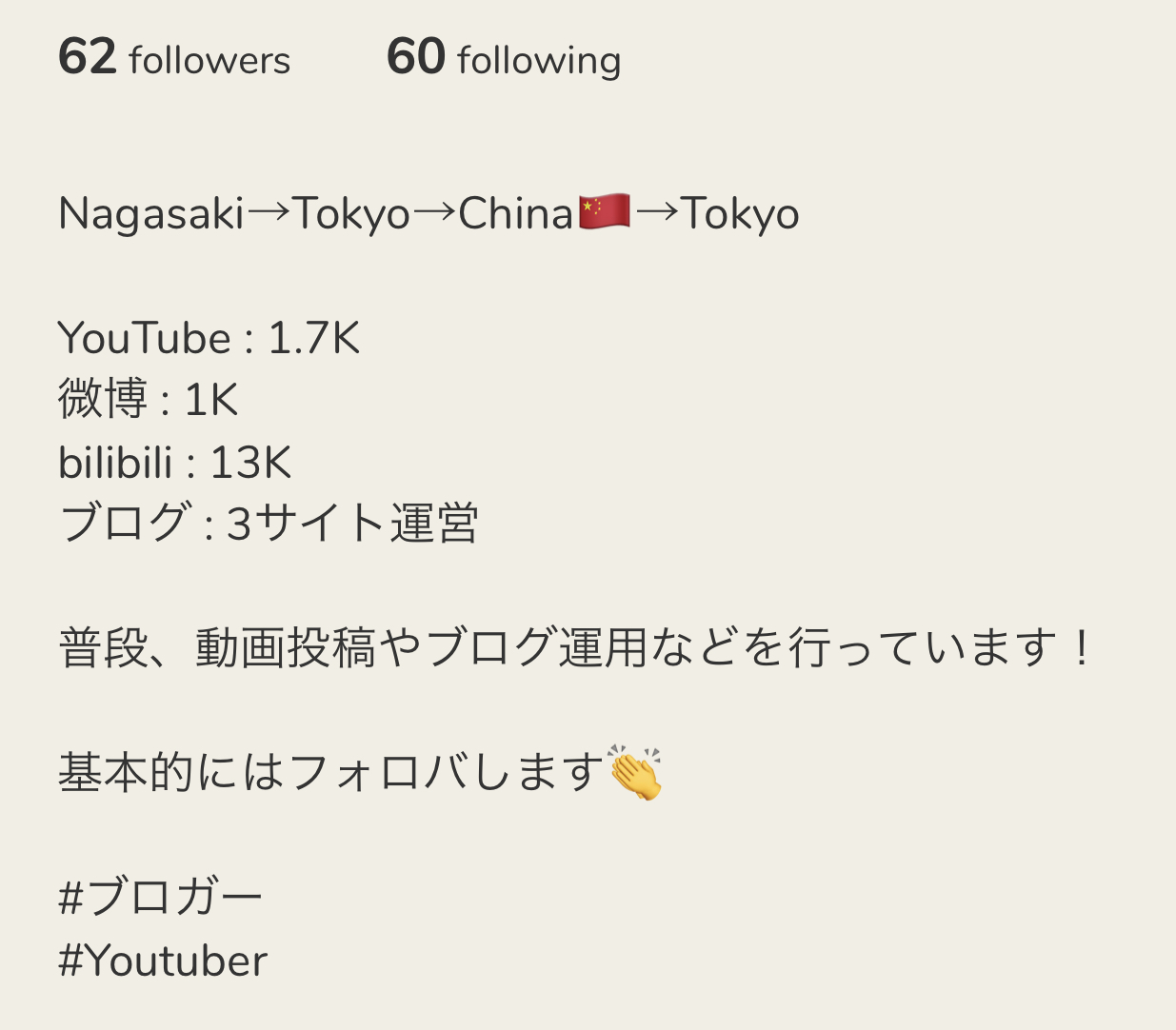
Task: Open the 62 followers list
Action: [174, 58]
